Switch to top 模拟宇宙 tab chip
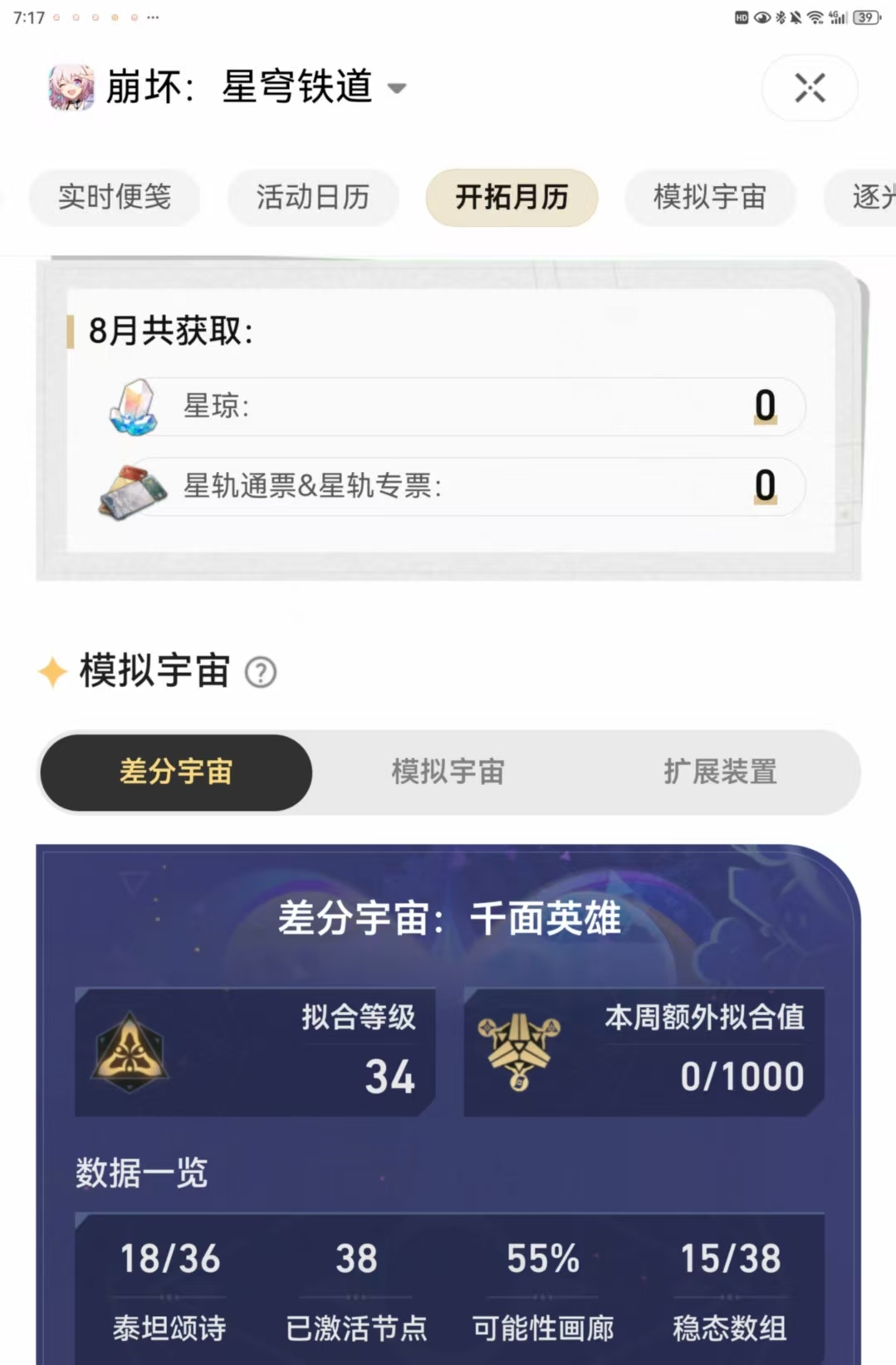 (710, 198)
